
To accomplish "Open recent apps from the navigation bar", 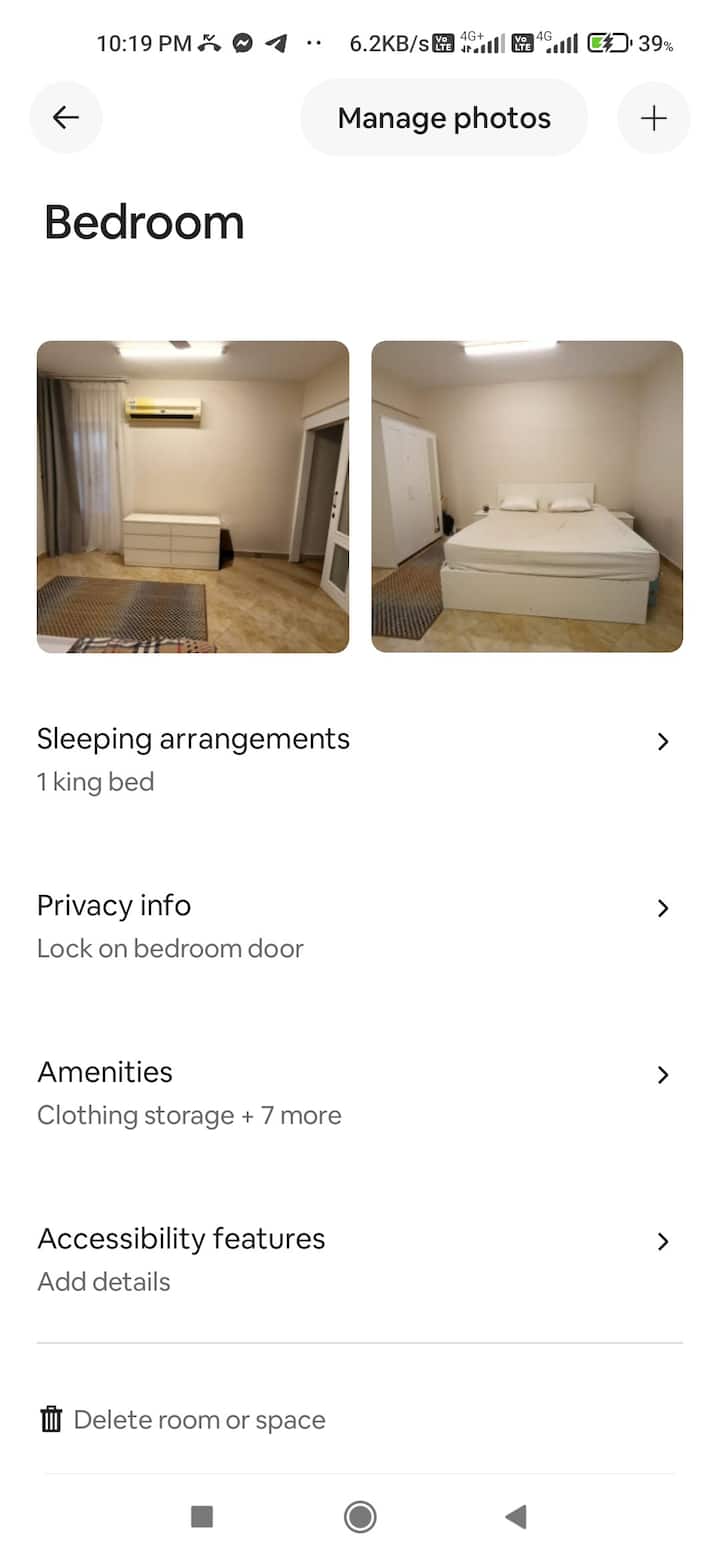I will pos(202,1517).
